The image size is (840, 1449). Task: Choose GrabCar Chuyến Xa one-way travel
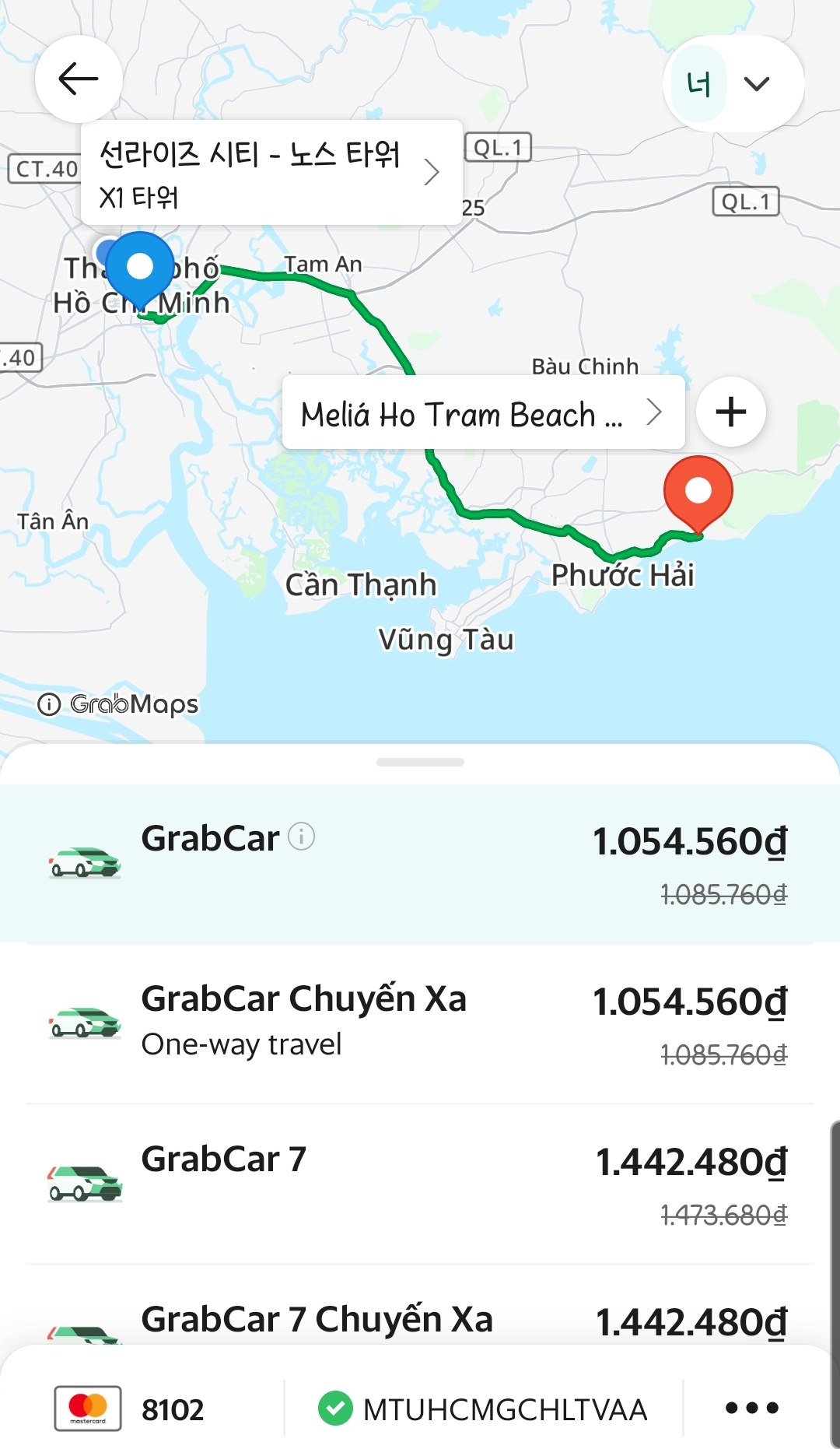(420, 1023)
